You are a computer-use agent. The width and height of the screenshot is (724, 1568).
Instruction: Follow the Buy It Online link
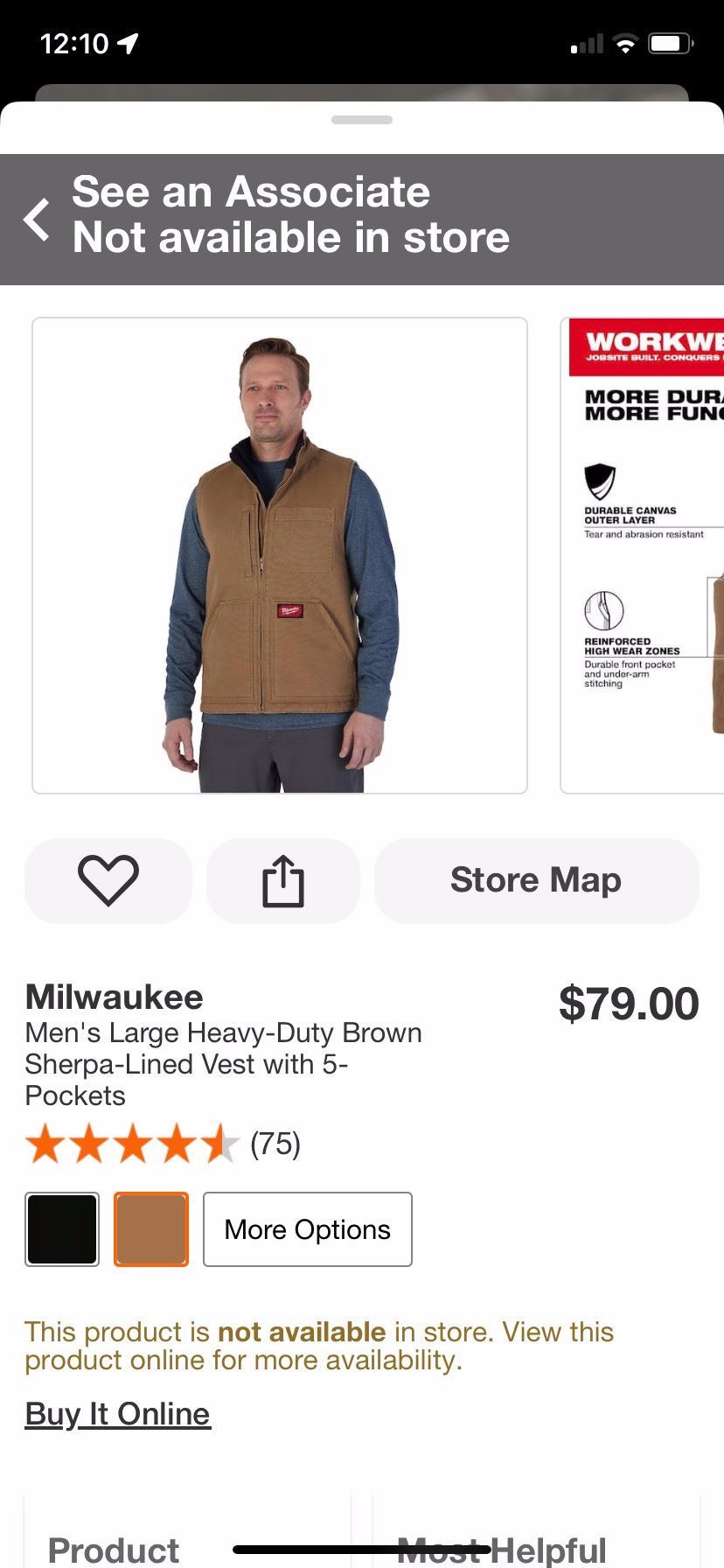click(117, 1414)
